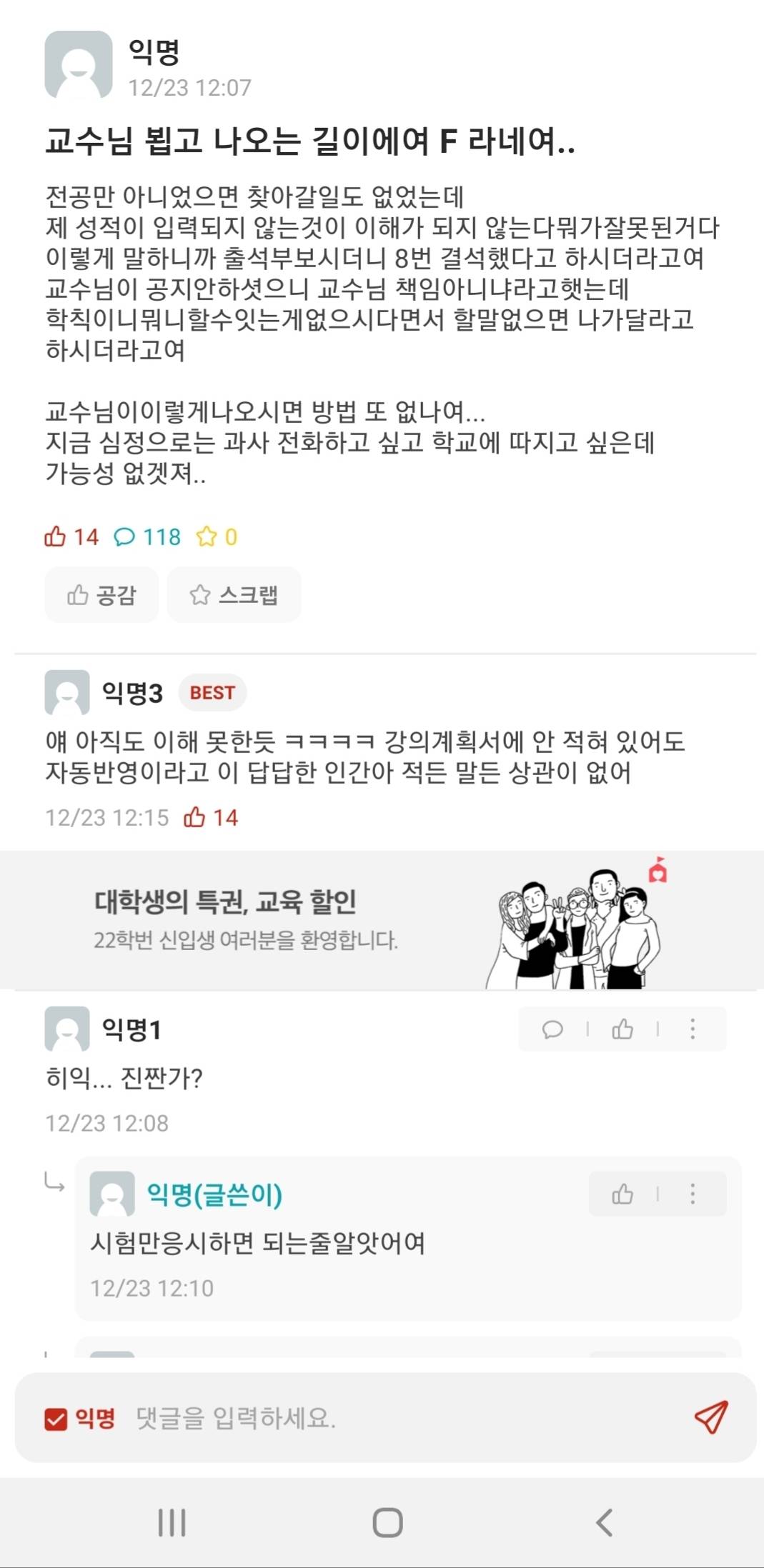Image resolution: width=764 pixels, height=1568 pixels.
Task: Focus the 댓글을 입력하세요 comment field
Action: [x=400, y=1418]
